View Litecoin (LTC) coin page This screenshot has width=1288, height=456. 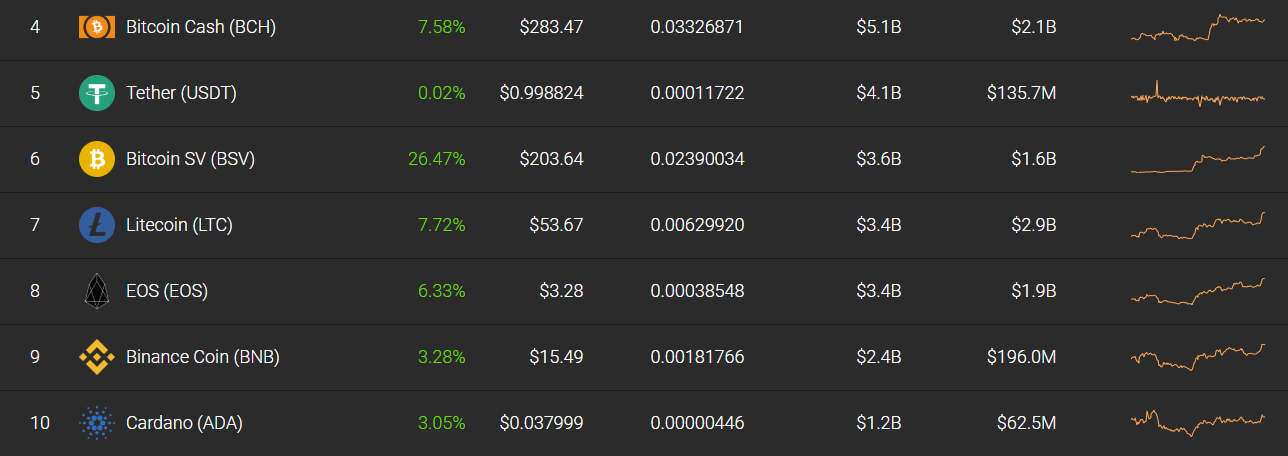click(x=179, y=225)
